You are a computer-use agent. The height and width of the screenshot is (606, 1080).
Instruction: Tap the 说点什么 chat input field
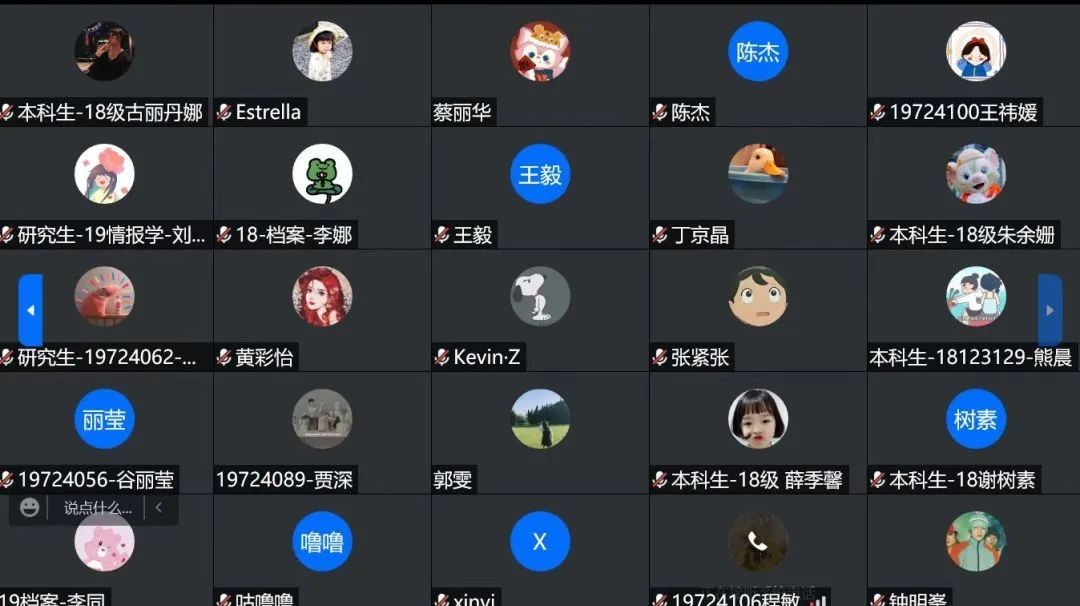(x=96, y=508)
